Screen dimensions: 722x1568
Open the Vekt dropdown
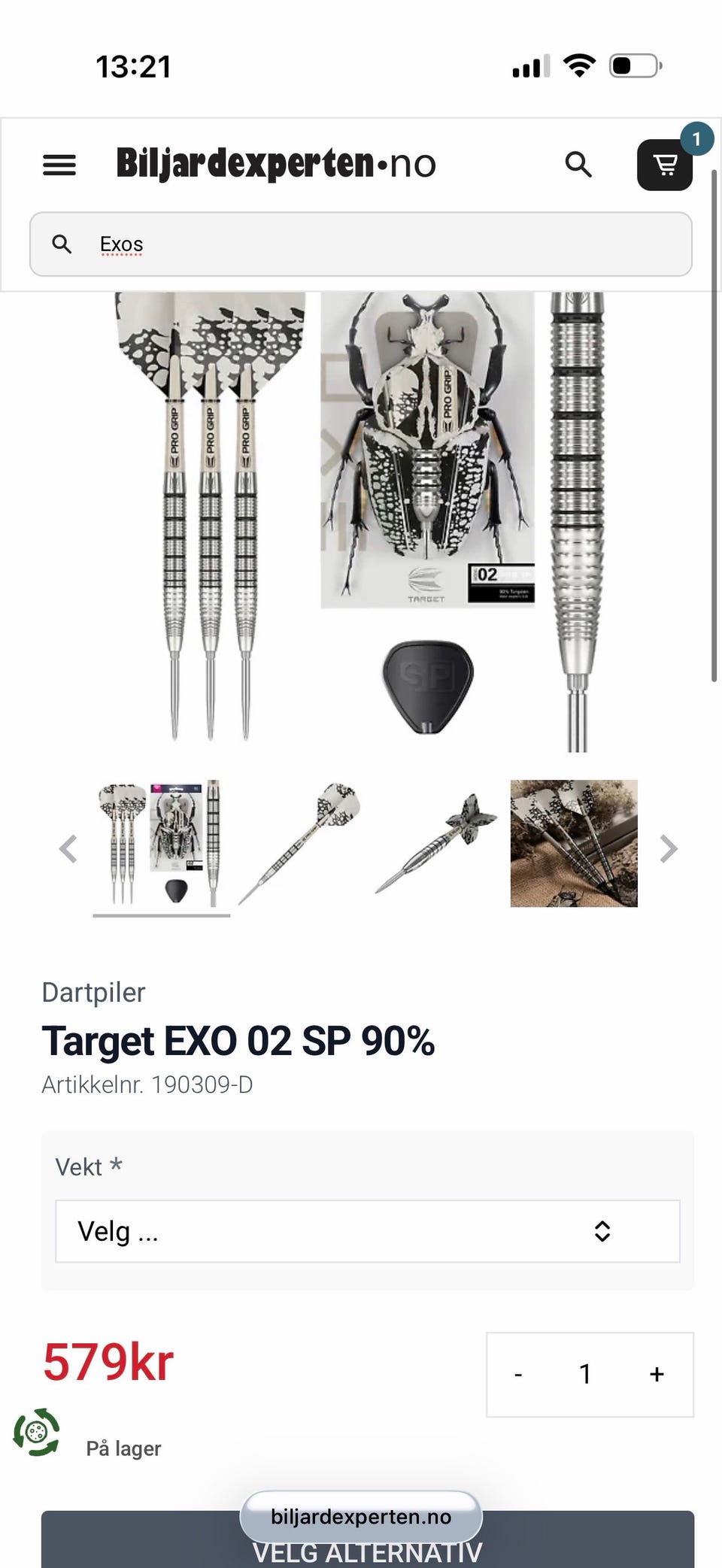(368, 1231)
